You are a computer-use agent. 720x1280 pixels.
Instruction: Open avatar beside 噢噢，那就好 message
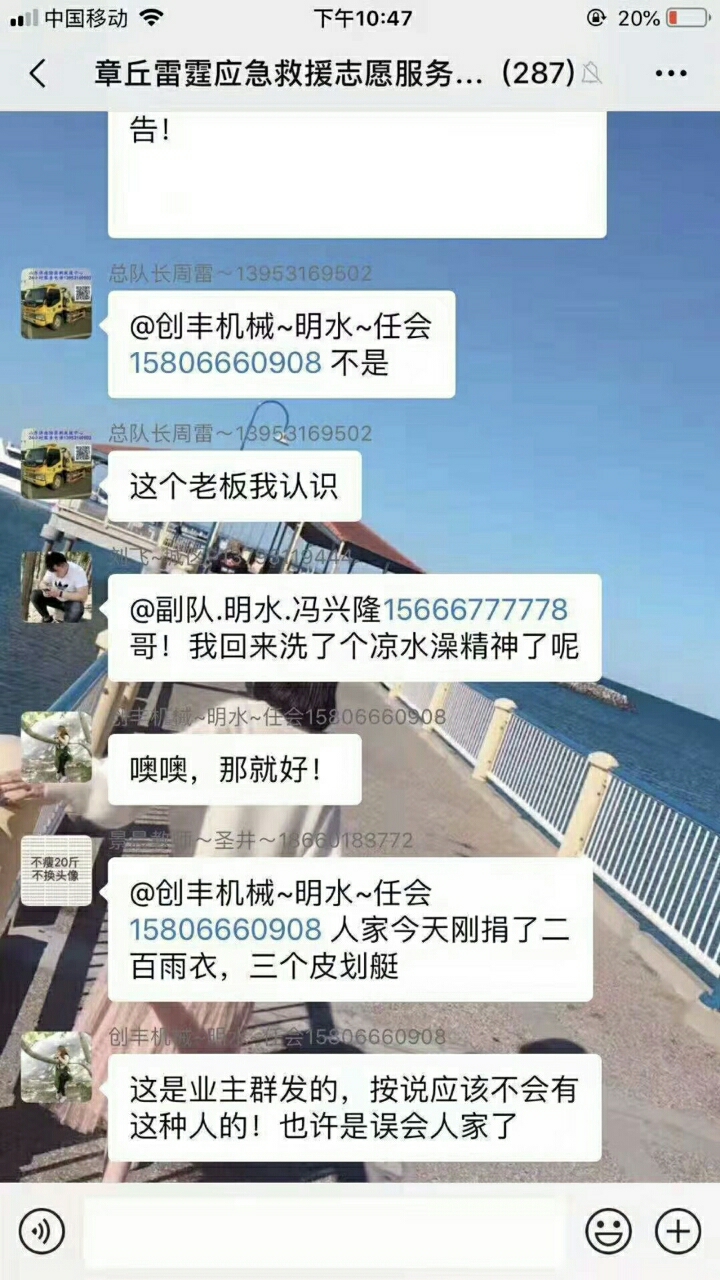click(56, 746)
